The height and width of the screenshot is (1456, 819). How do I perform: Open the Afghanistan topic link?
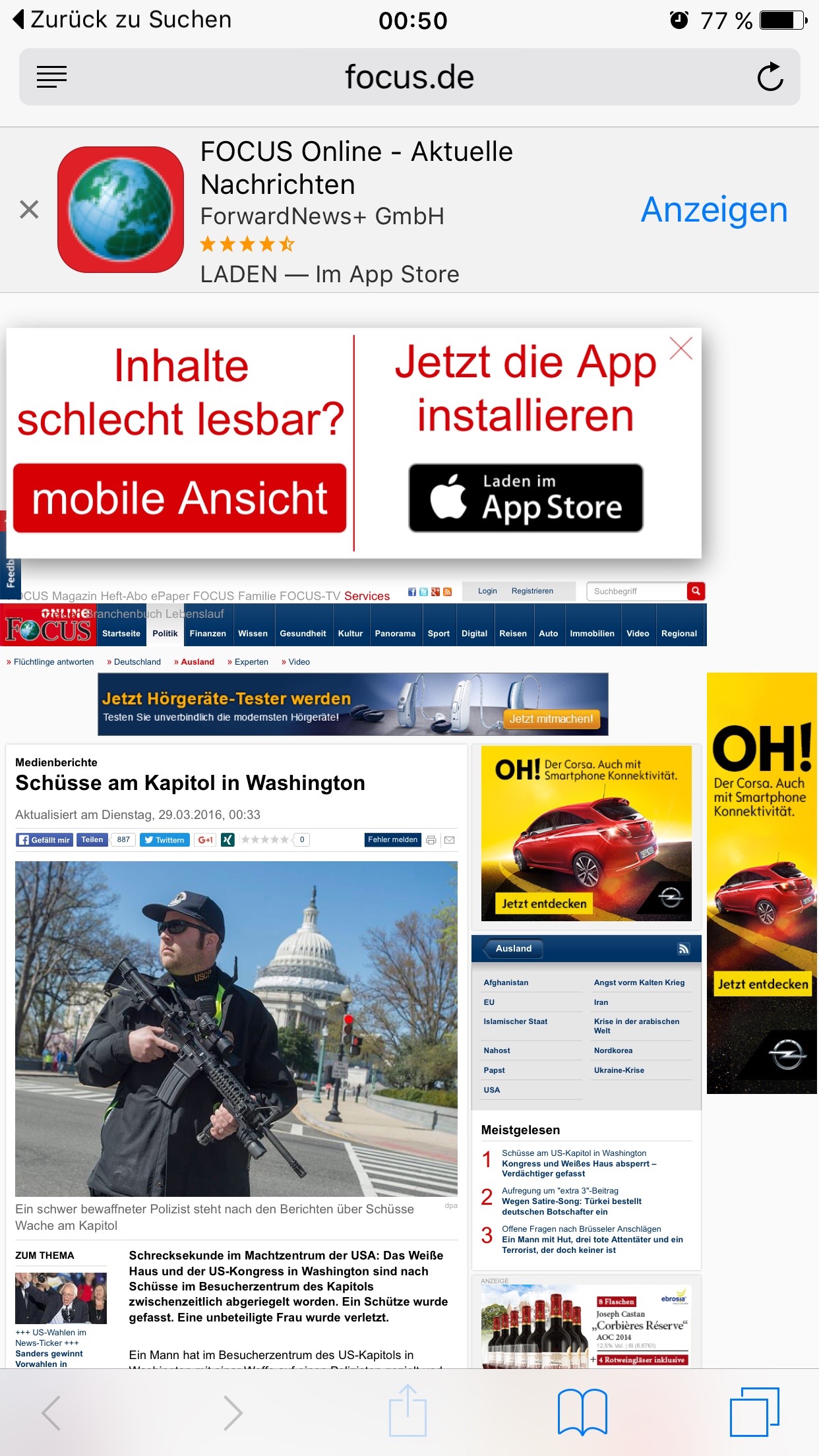point(506,983)
